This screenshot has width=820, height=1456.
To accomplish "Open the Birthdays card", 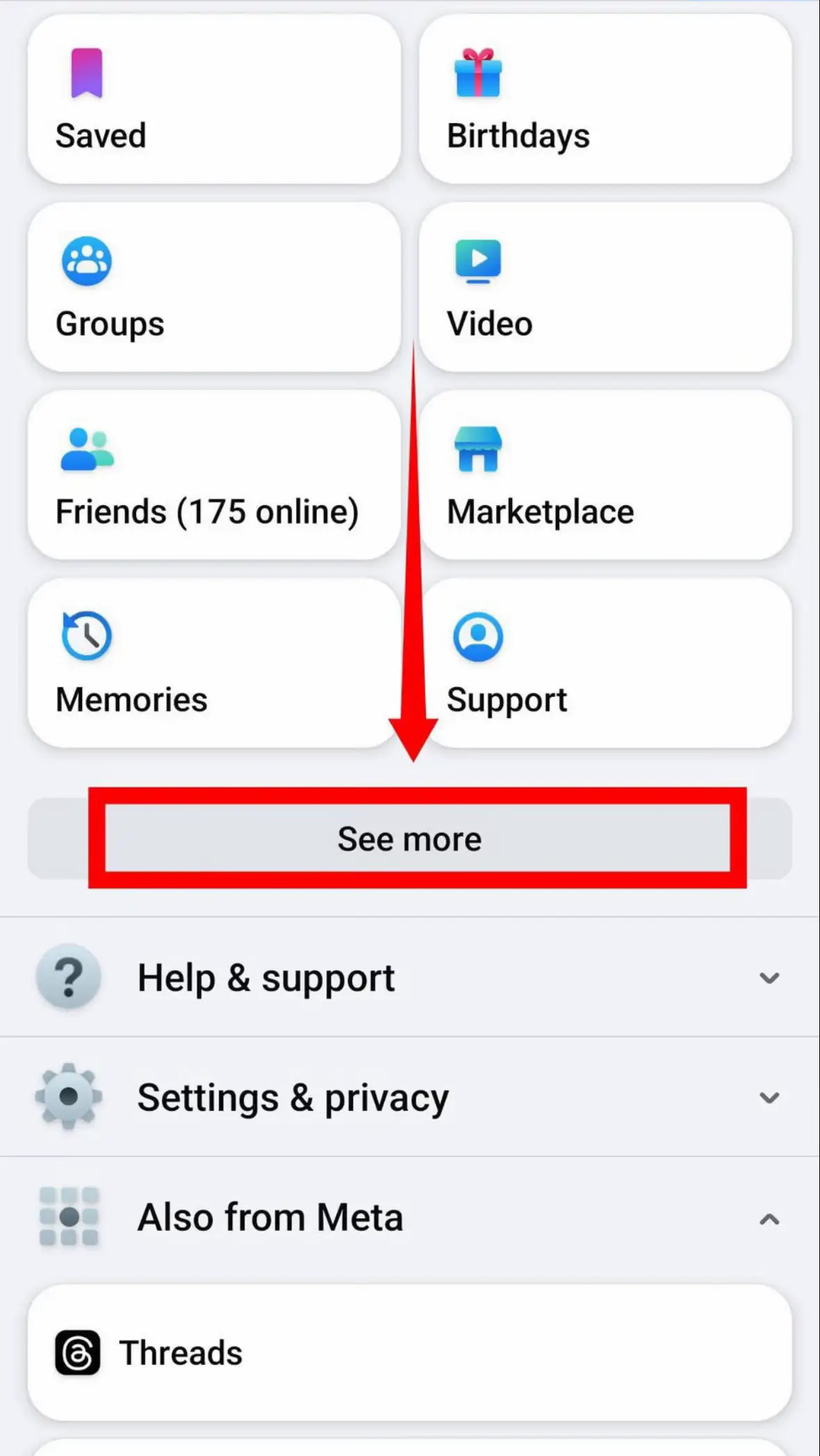I will tap(605, 99).
